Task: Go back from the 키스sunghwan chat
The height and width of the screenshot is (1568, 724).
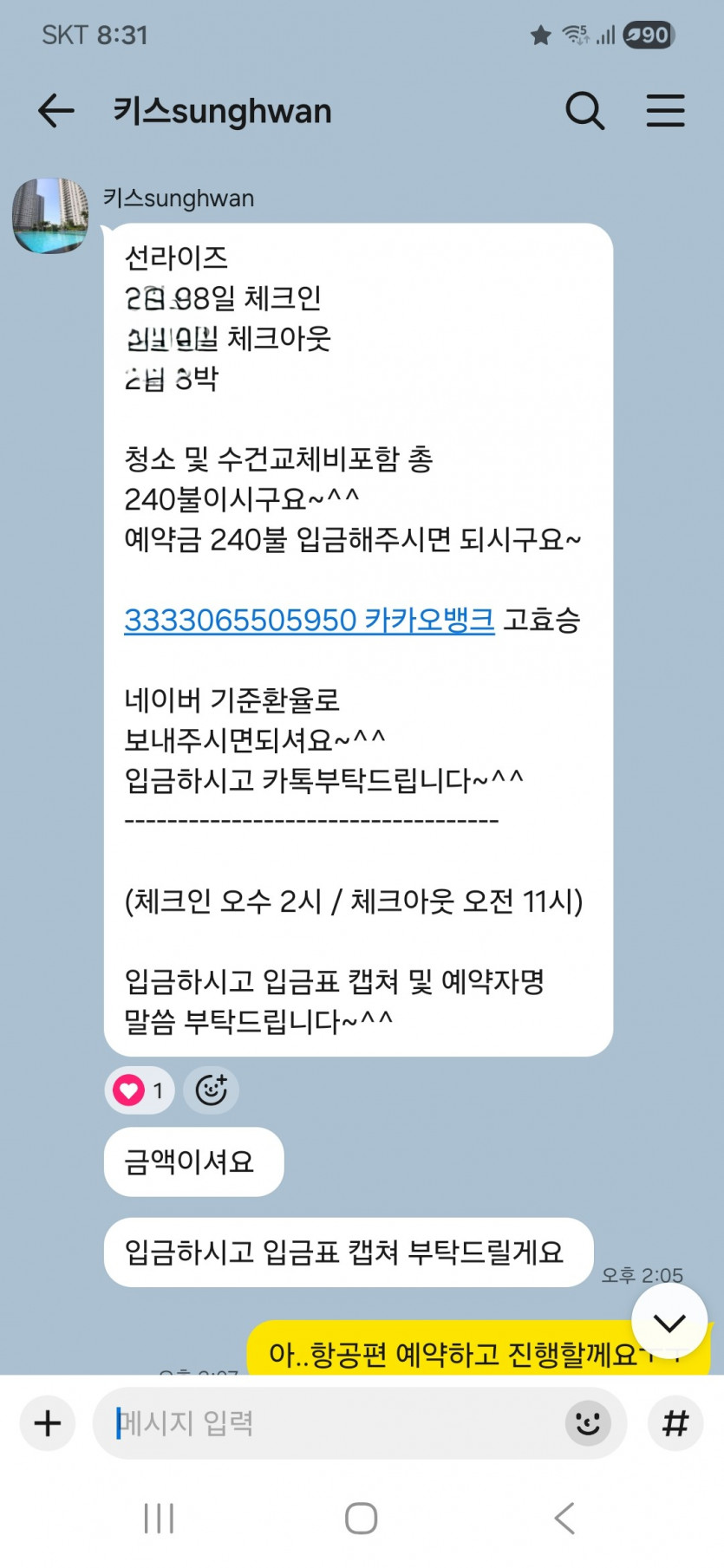Action: tap(56, 111)
